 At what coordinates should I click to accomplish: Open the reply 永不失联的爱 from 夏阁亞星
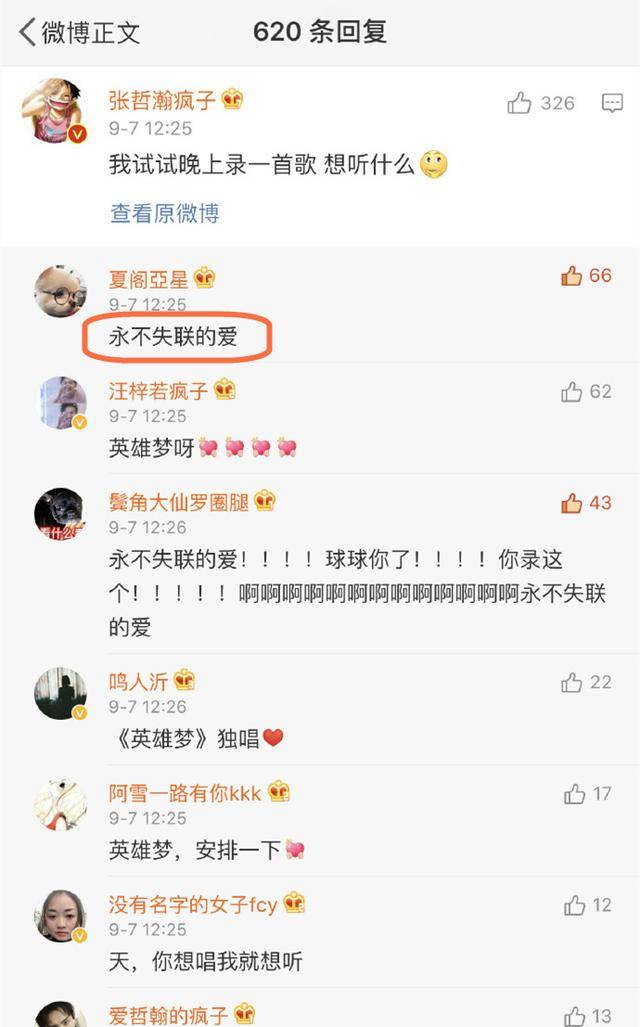[x=173, y=337]
